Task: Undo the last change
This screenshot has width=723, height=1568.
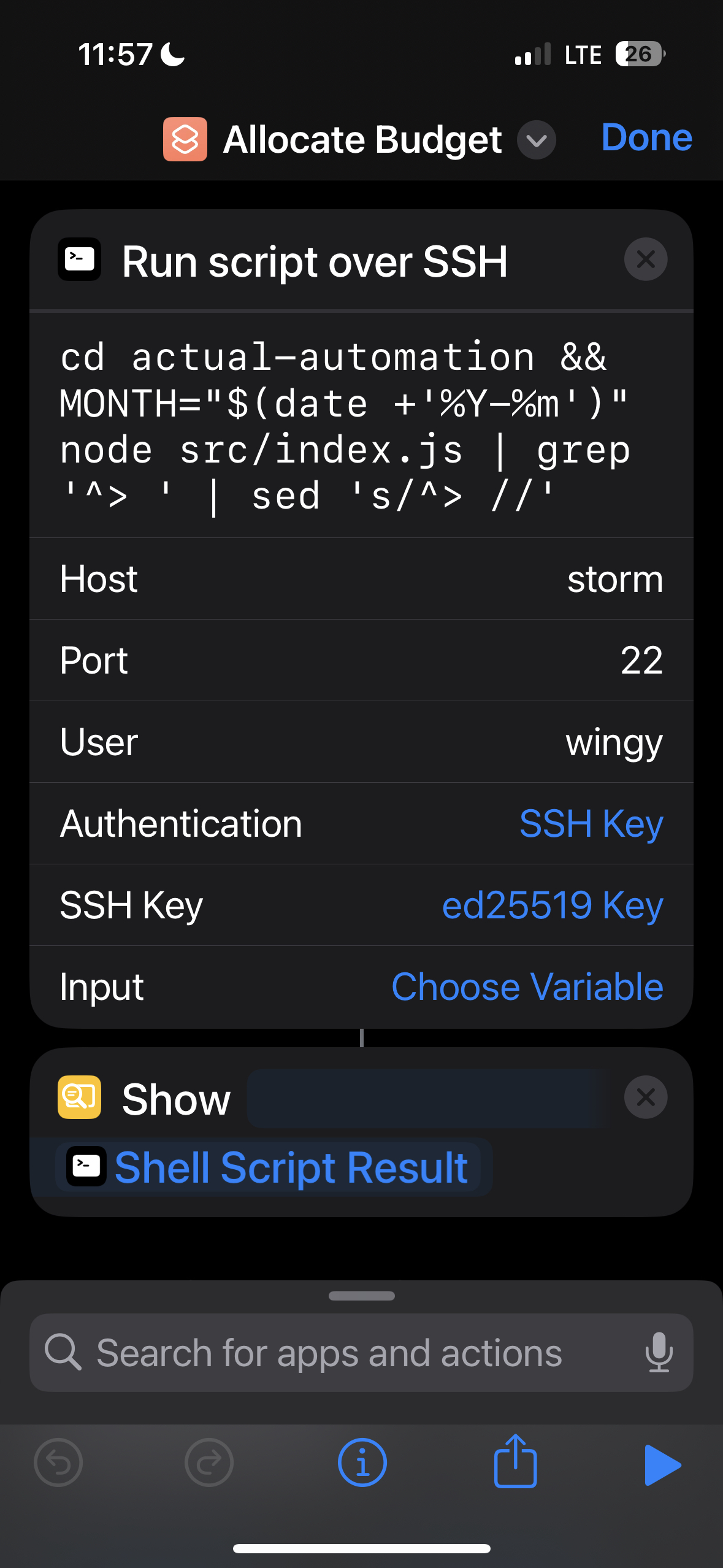Action: point(58,1462)
